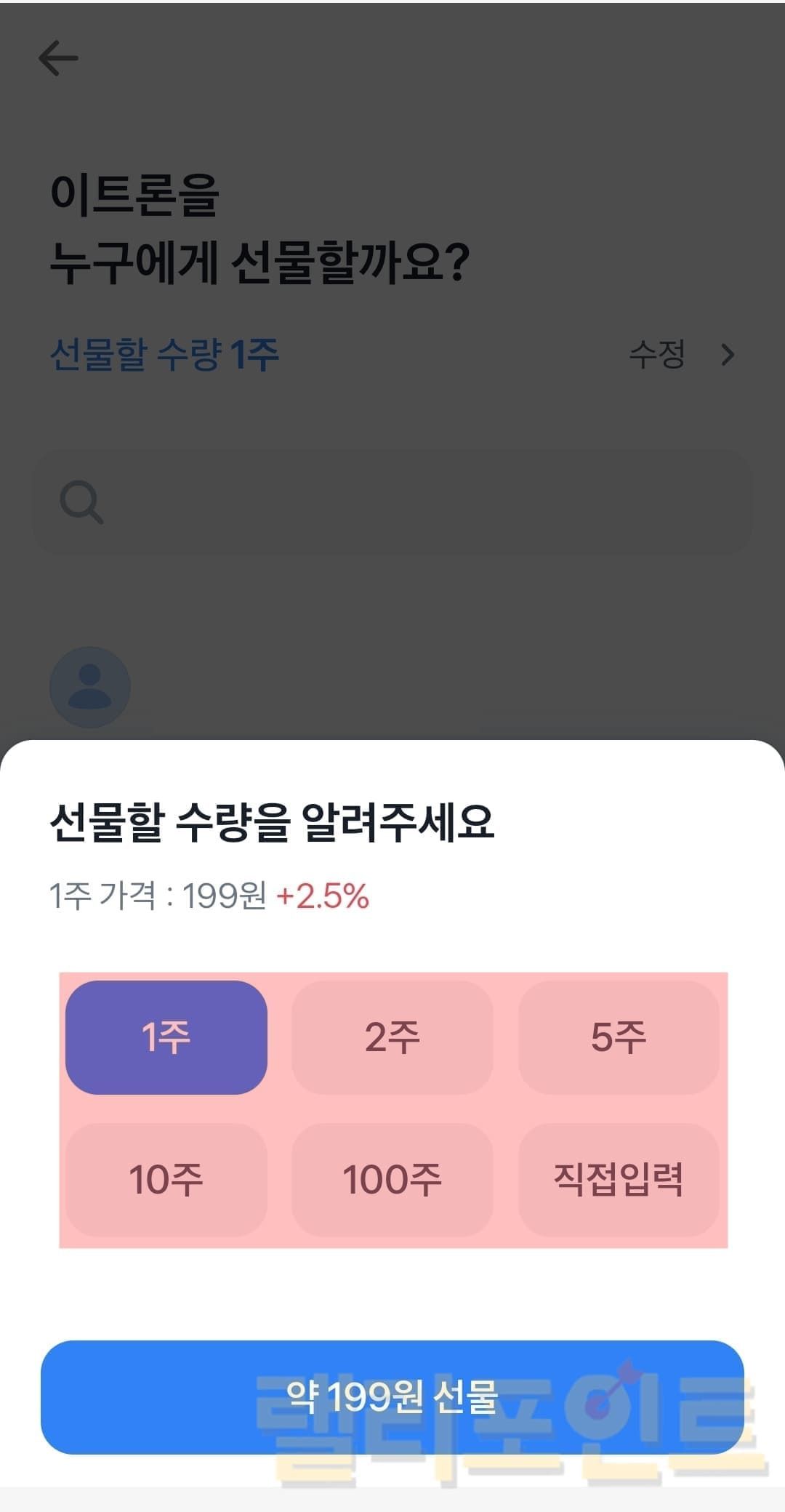Go back with the arrow icon
This screenshot has height=1512, width=785.
58,58
